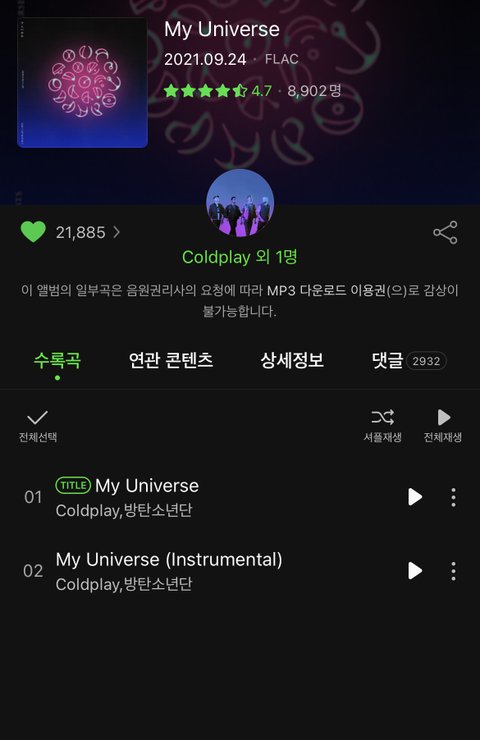Play track 01 My Universe
Screen dimensions: 480x740
415,496
